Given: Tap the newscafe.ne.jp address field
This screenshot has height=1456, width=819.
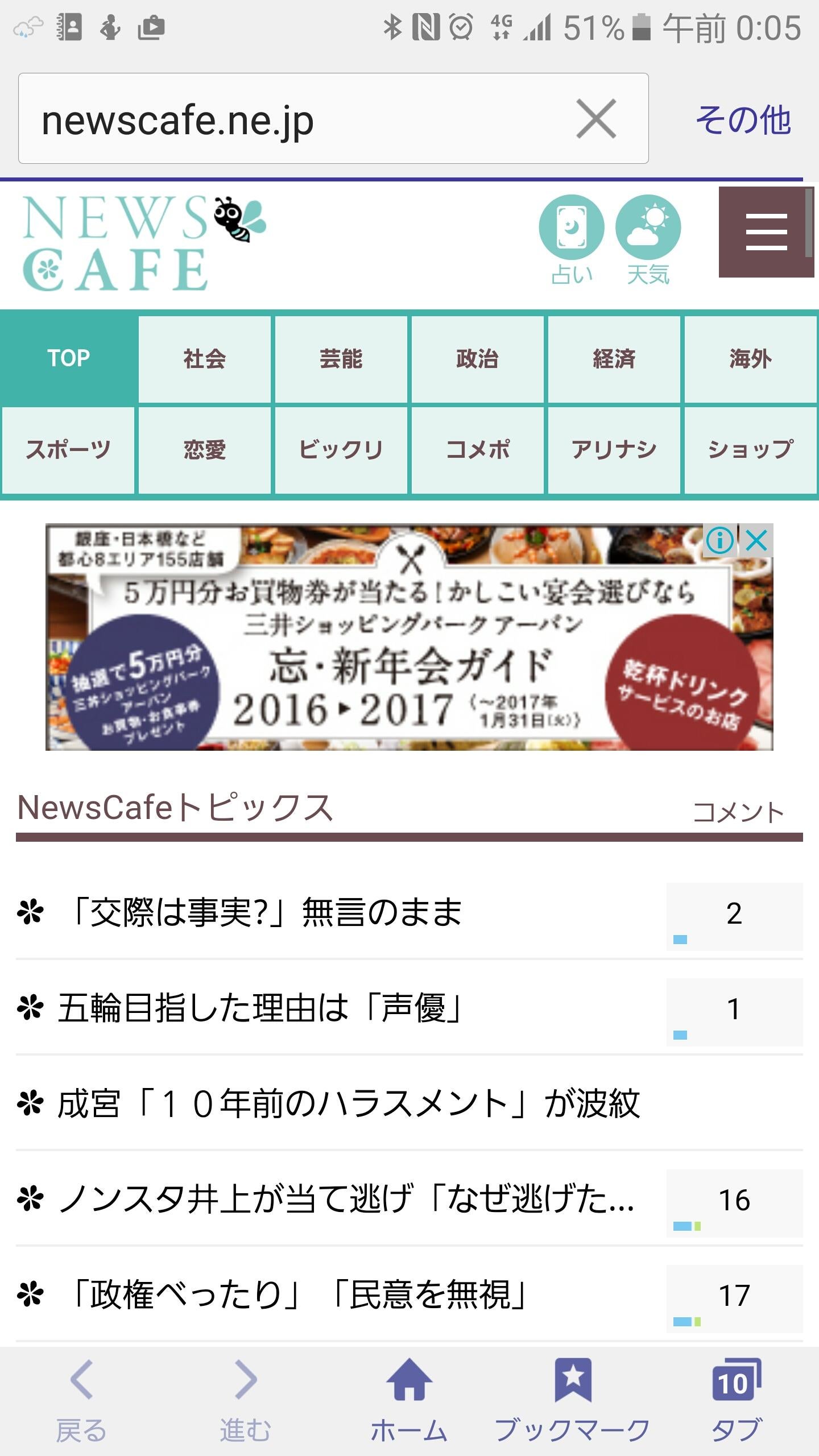Looking at the screenshot, I should [284, 119].
